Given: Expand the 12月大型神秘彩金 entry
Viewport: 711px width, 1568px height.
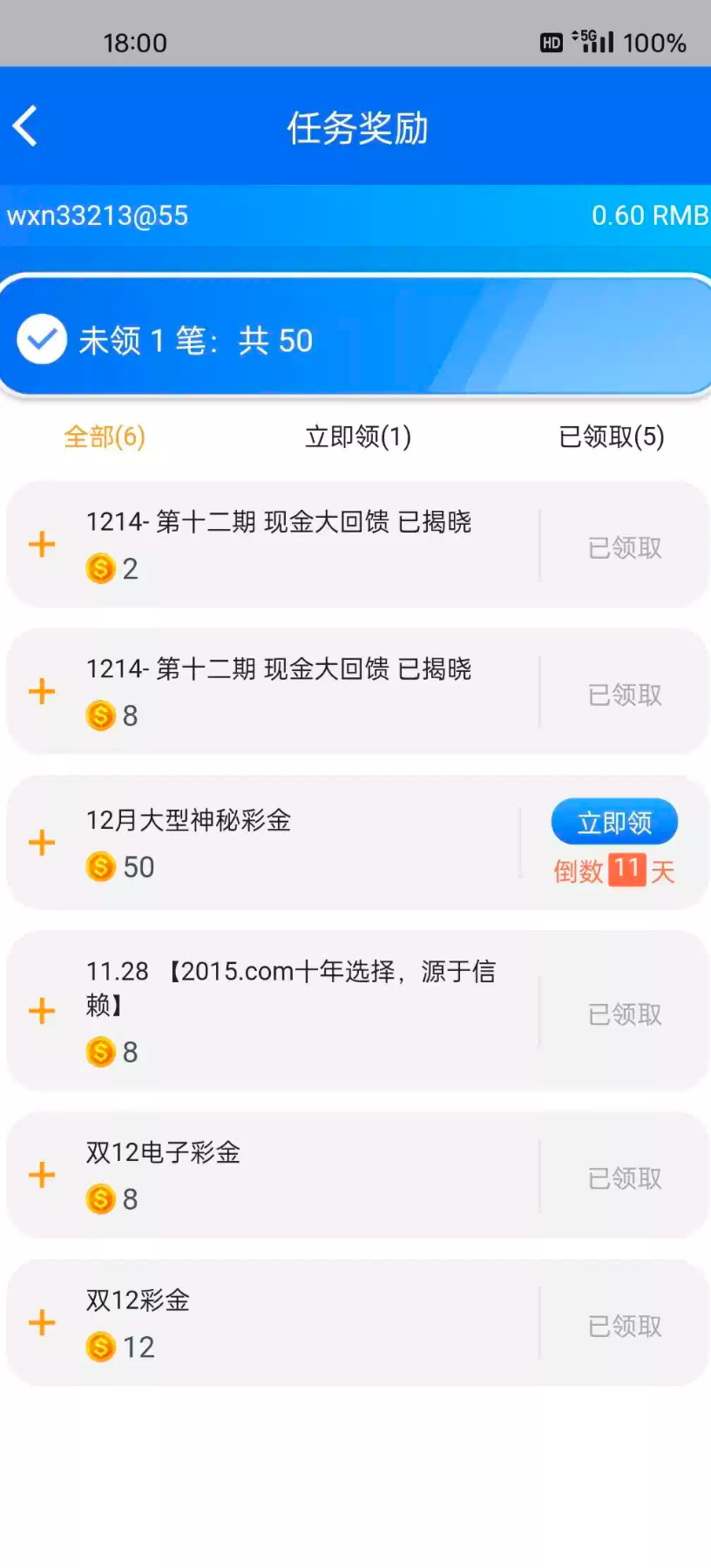Looking at the screenshot, I should [x=42, y=843].
